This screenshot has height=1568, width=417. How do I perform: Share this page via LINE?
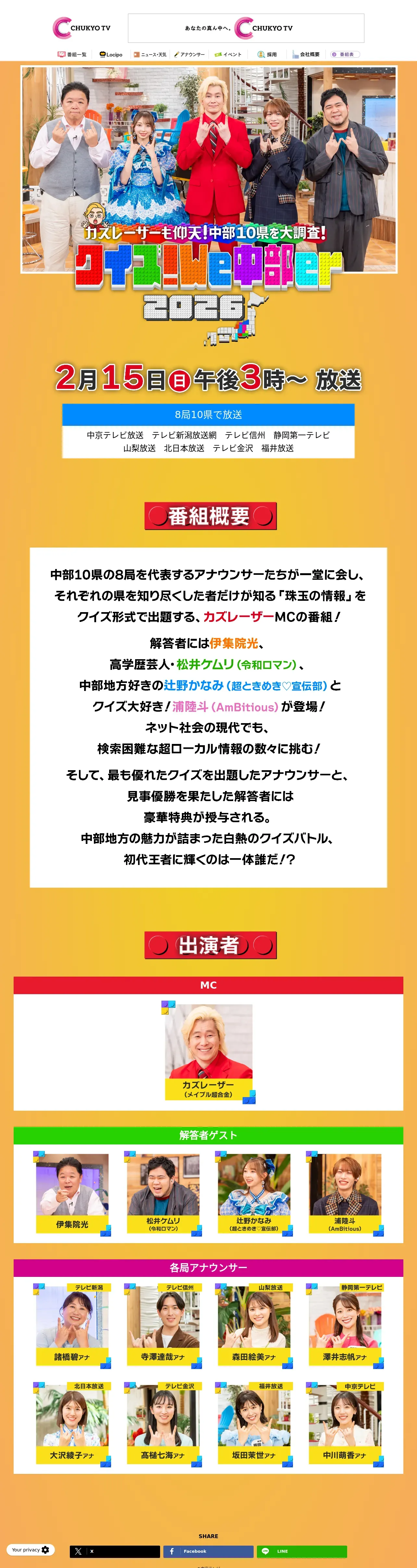pyautogui.click(x=302, y=1551)
